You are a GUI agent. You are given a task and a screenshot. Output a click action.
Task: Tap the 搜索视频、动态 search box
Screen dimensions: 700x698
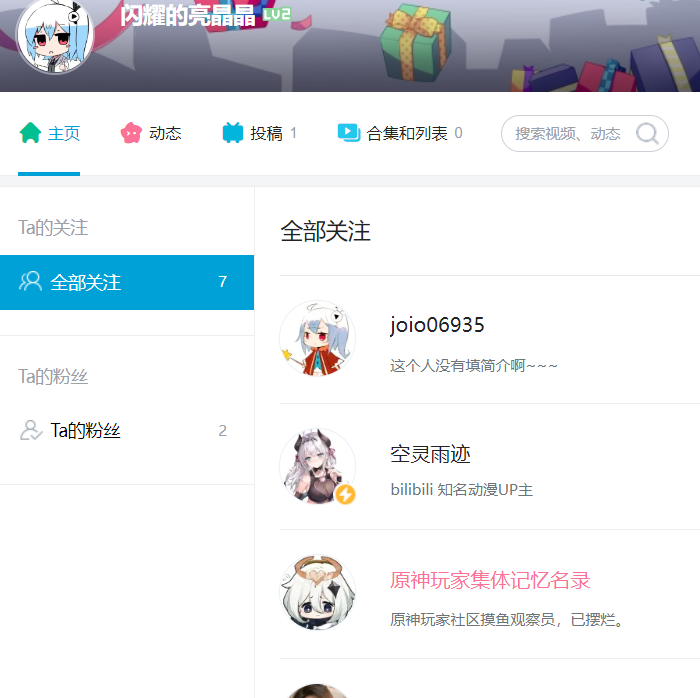pyautogui.click(x=567, y=133)
